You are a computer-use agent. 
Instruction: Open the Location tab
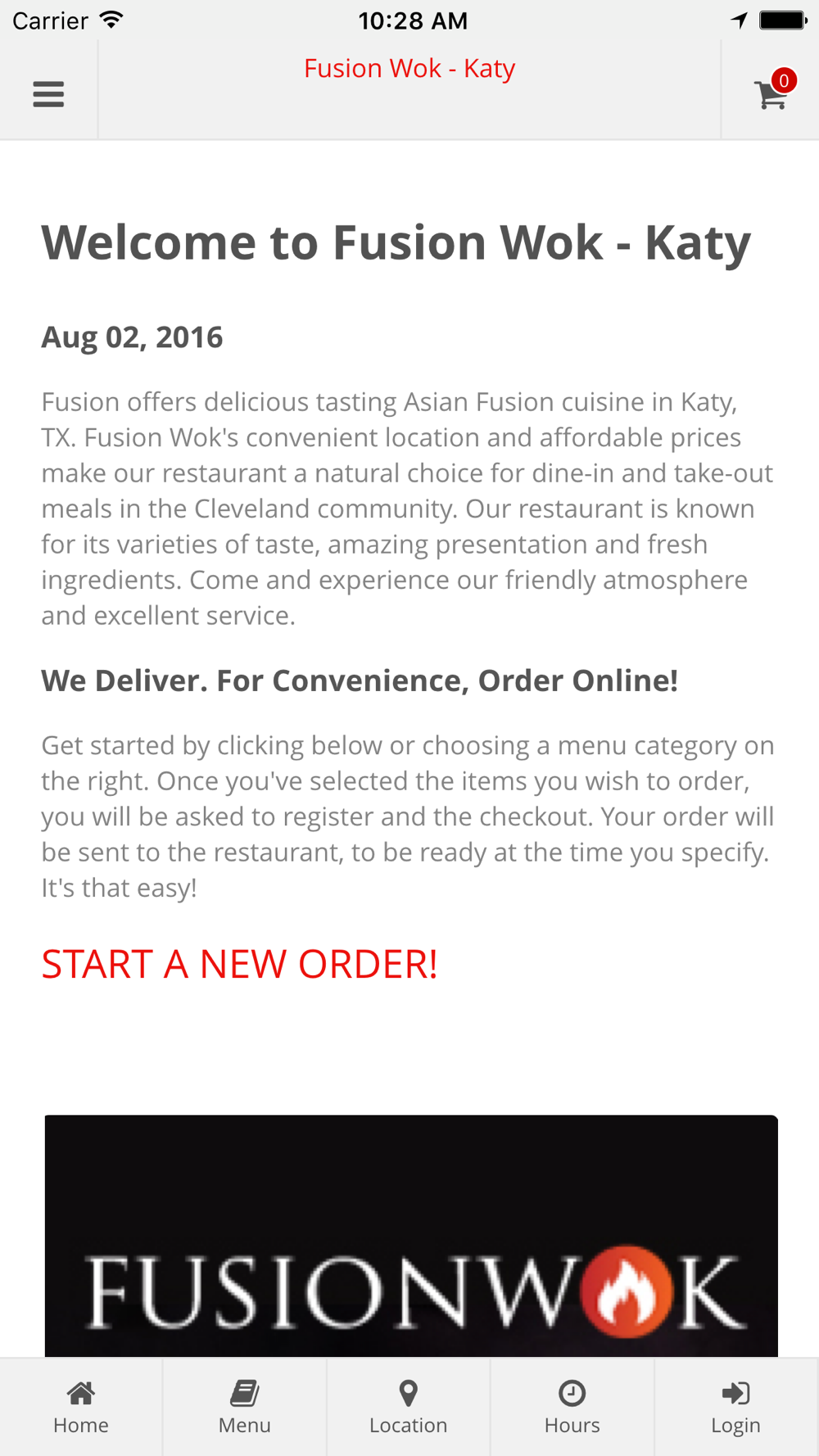[x=409, y=1407]
